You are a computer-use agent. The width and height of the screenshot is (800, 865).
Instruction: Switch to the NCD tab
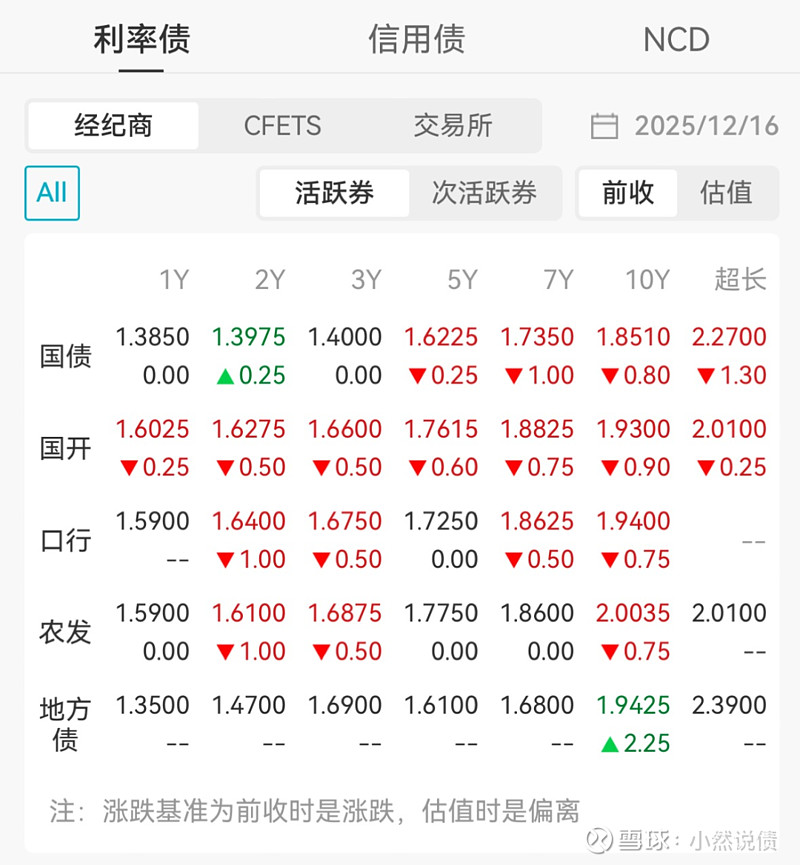(676, 39)
